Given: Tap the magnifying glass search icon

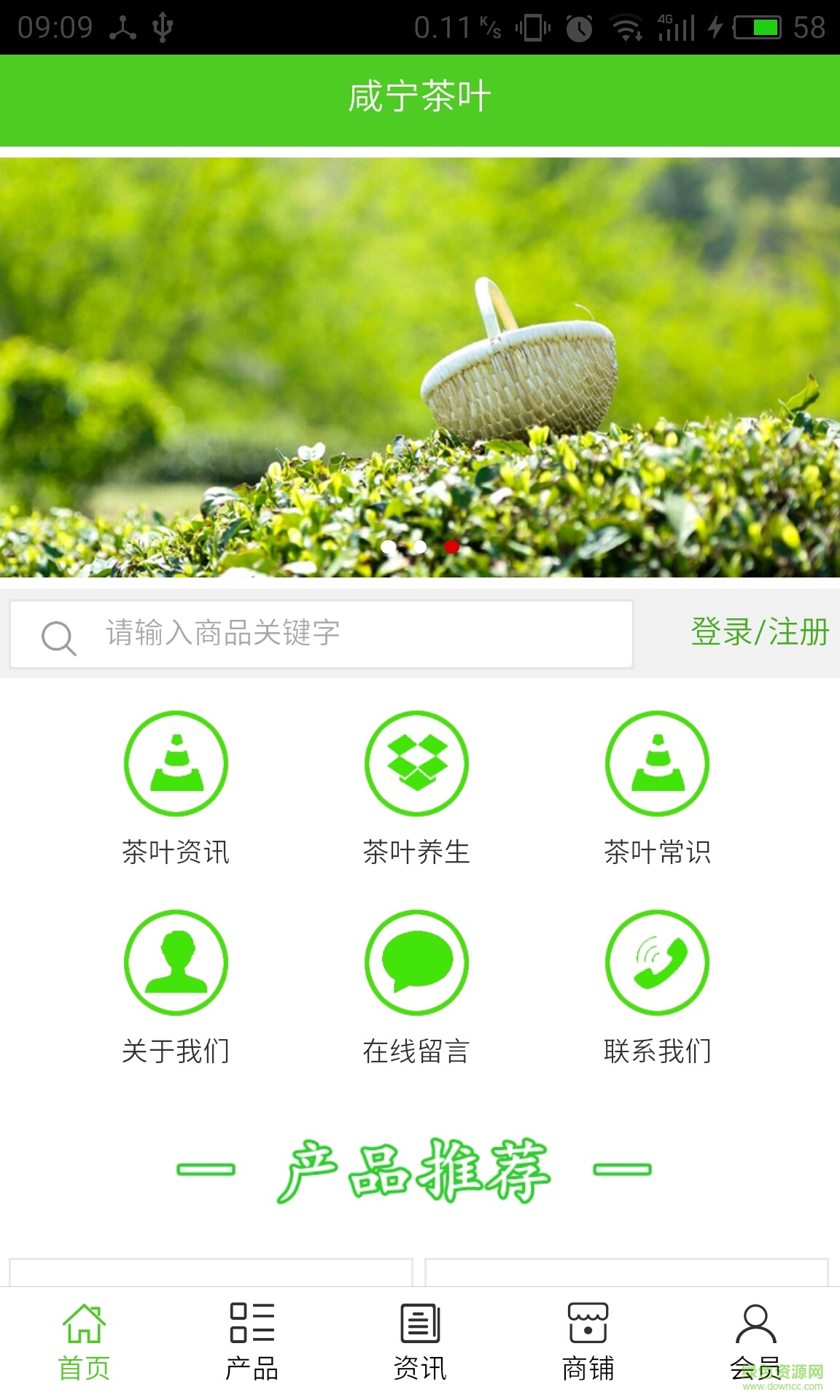Looking at the screenshot, I should tap(58, 635).
